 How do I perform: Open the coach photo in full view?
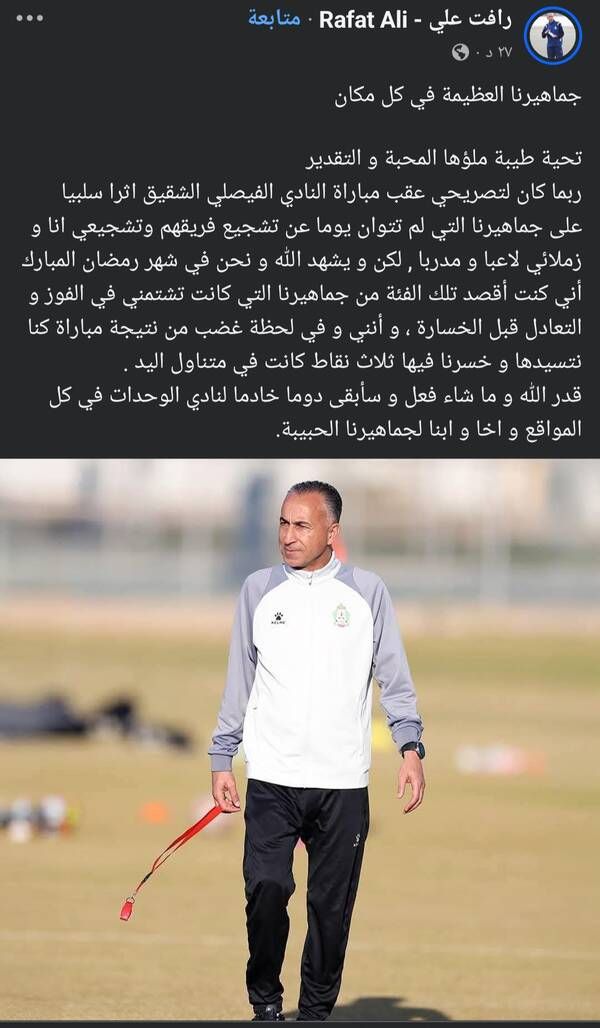click(x=300, y=740)
